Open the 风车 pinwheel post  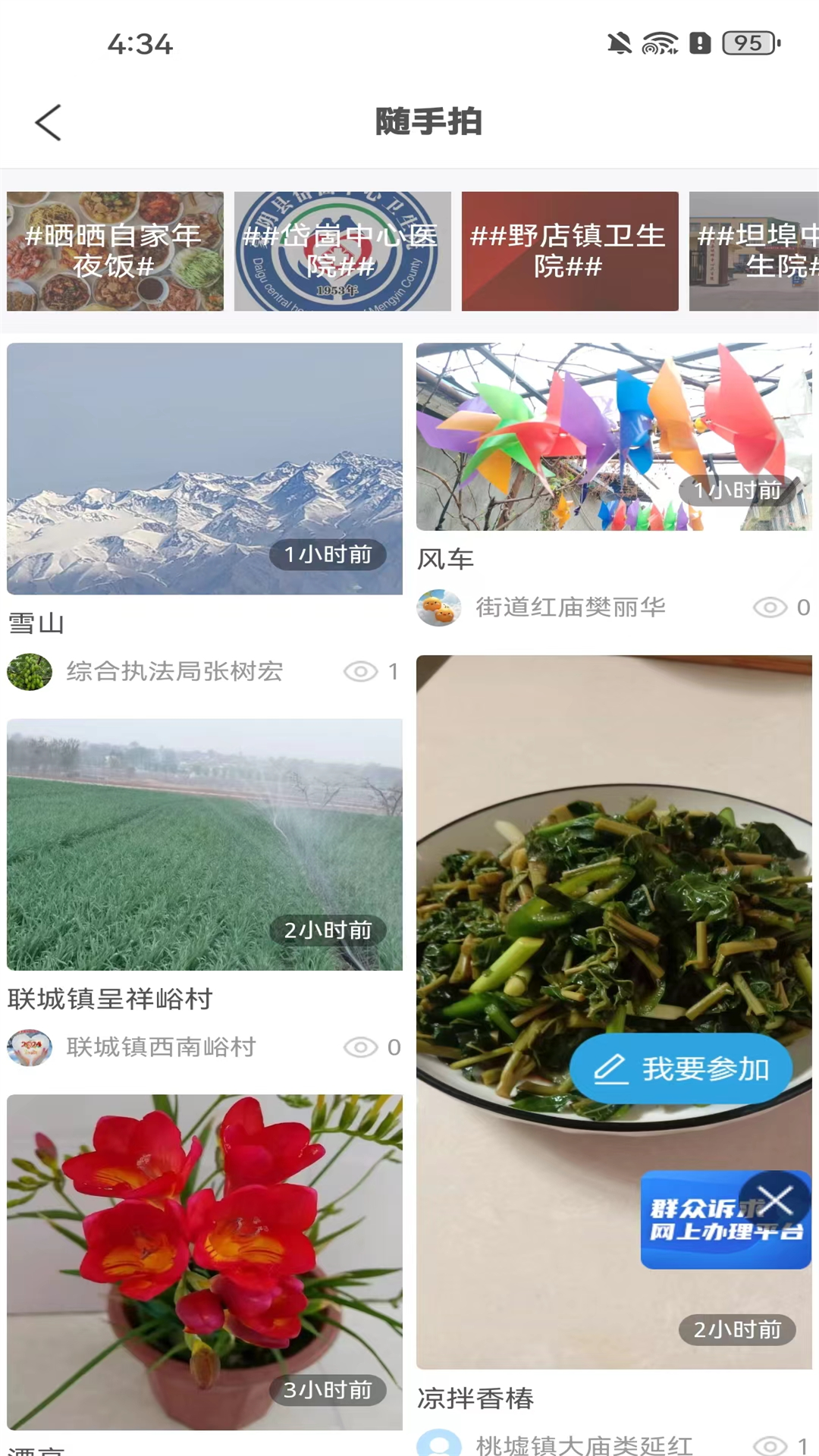[x=613, y=436]
